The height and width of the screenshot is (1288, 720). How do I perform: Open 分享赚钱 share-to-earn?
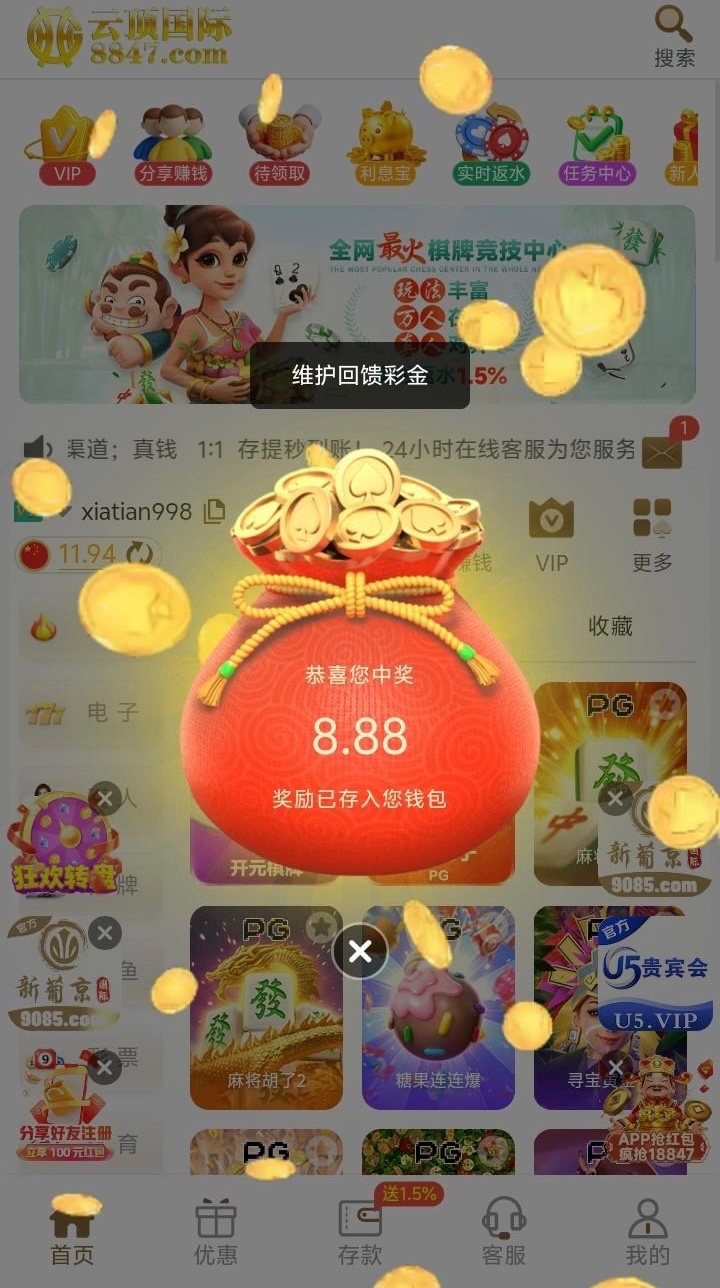coord(173,146)
